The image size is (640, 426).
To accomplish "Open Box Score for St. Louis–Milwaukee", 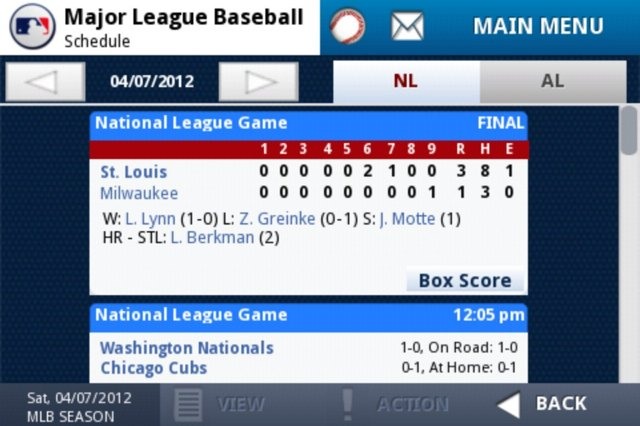I will (465, 280).
